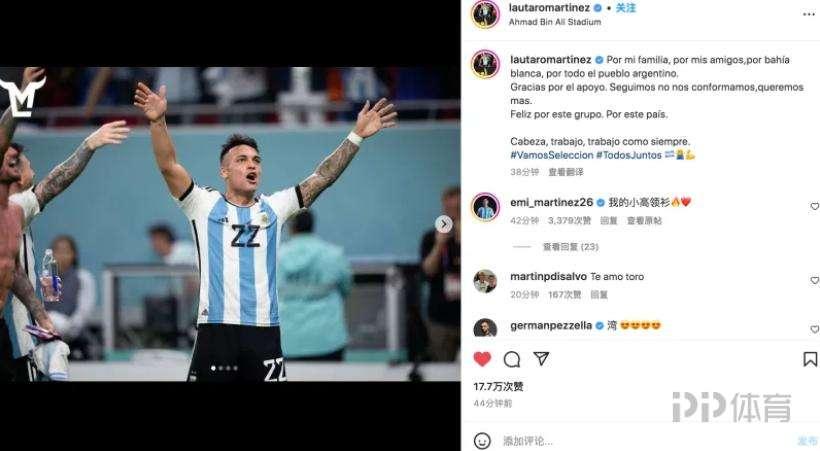820x451 pixels.
Task: Open the post overflow menu
Action: [x=808, y=14]
